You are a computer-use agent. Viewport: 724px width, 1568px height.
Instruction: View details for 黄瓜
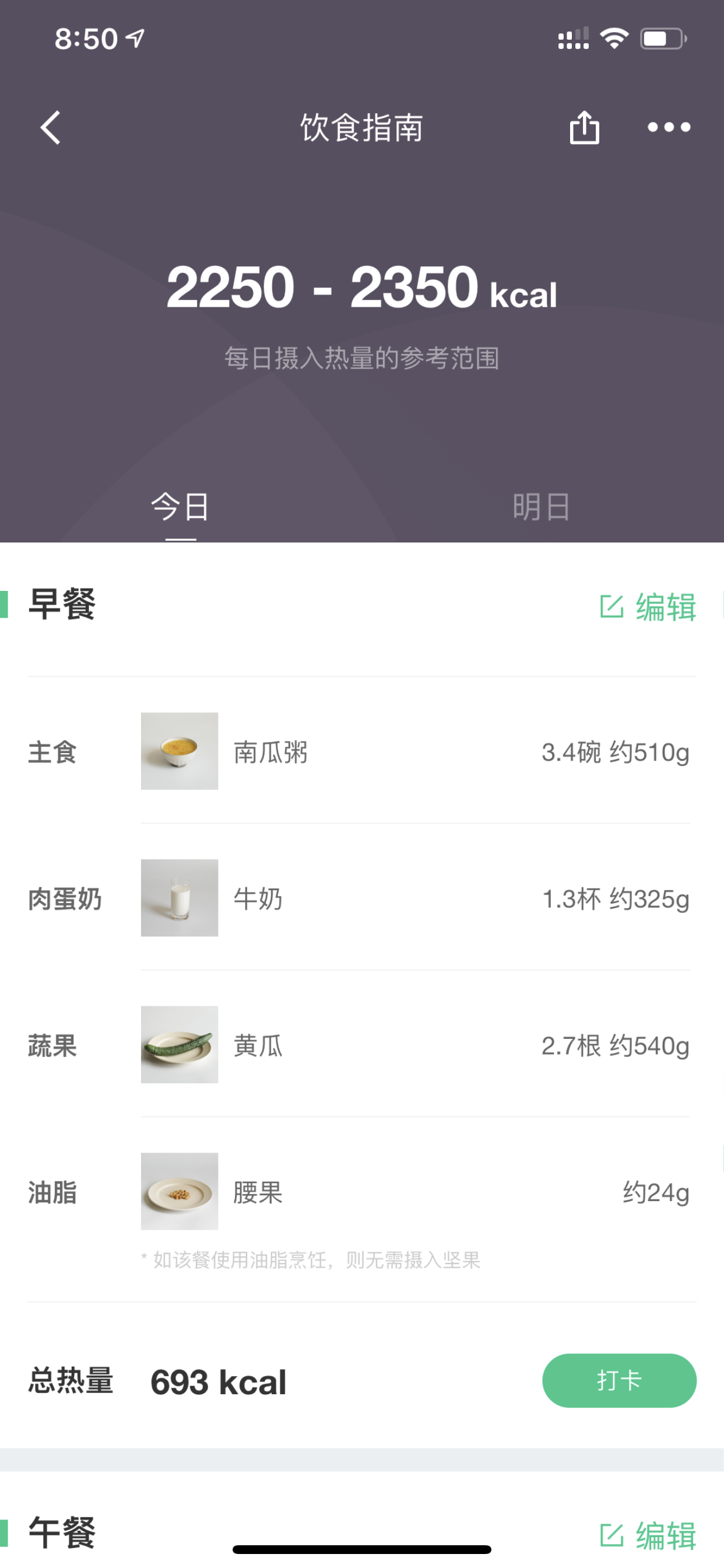point(416,1045)
